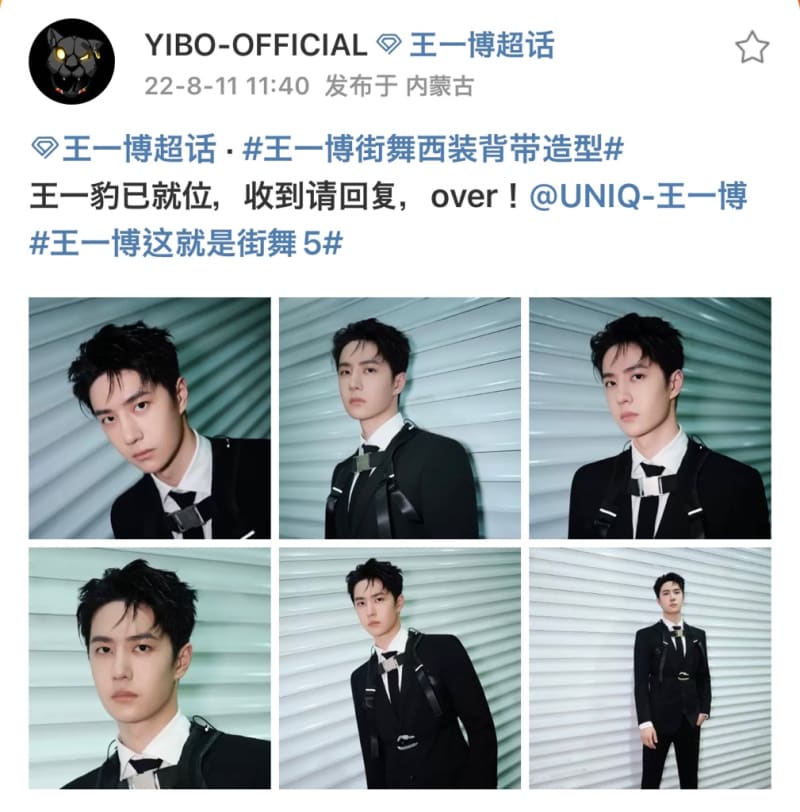Open the middle photo in the bottom row
The width and height of the screenshot is (800, 812).
[400, 668]
